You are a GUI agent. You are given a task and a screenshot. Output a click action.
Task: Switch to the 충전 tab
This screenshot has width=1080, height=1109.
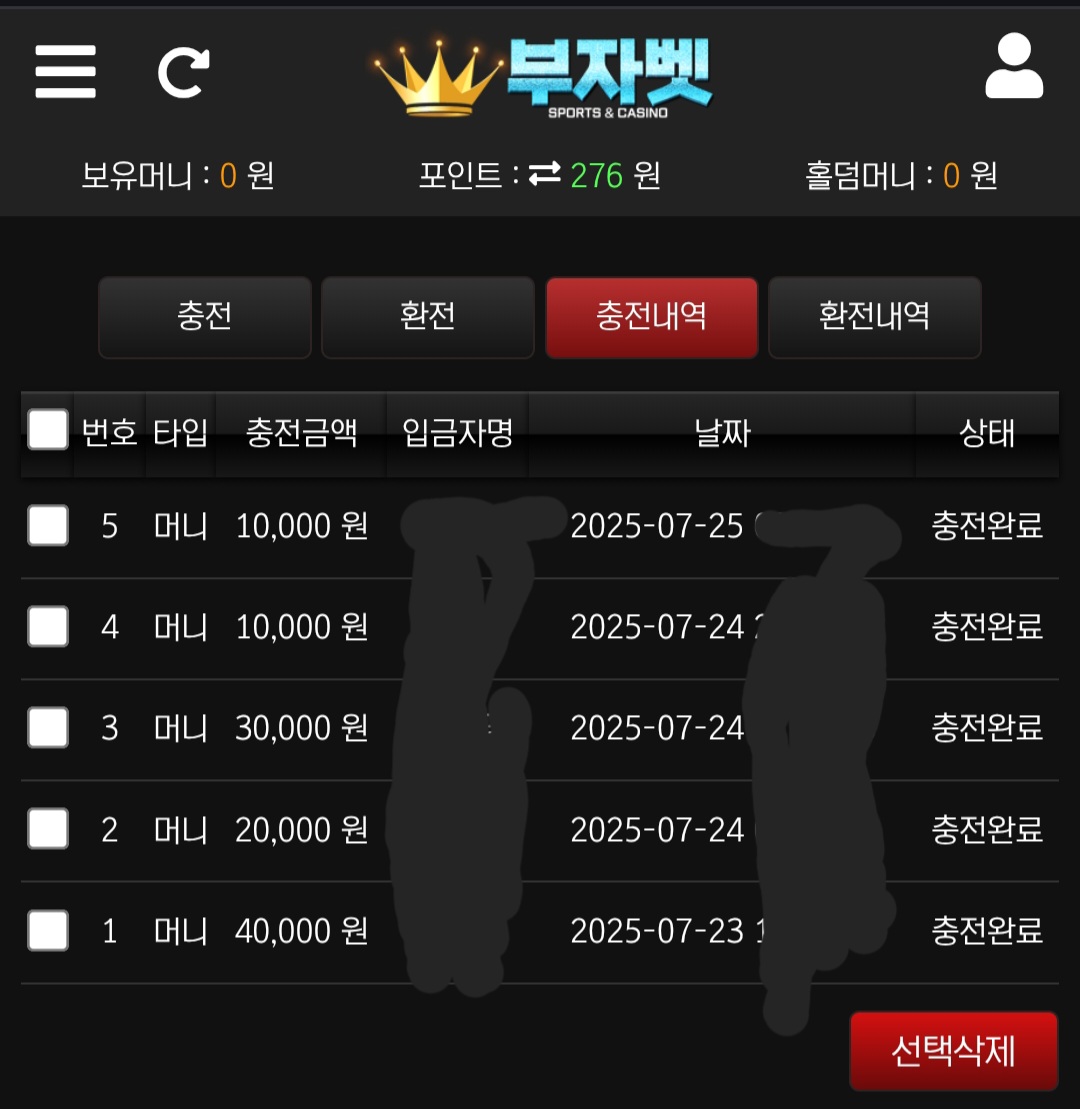205,318
